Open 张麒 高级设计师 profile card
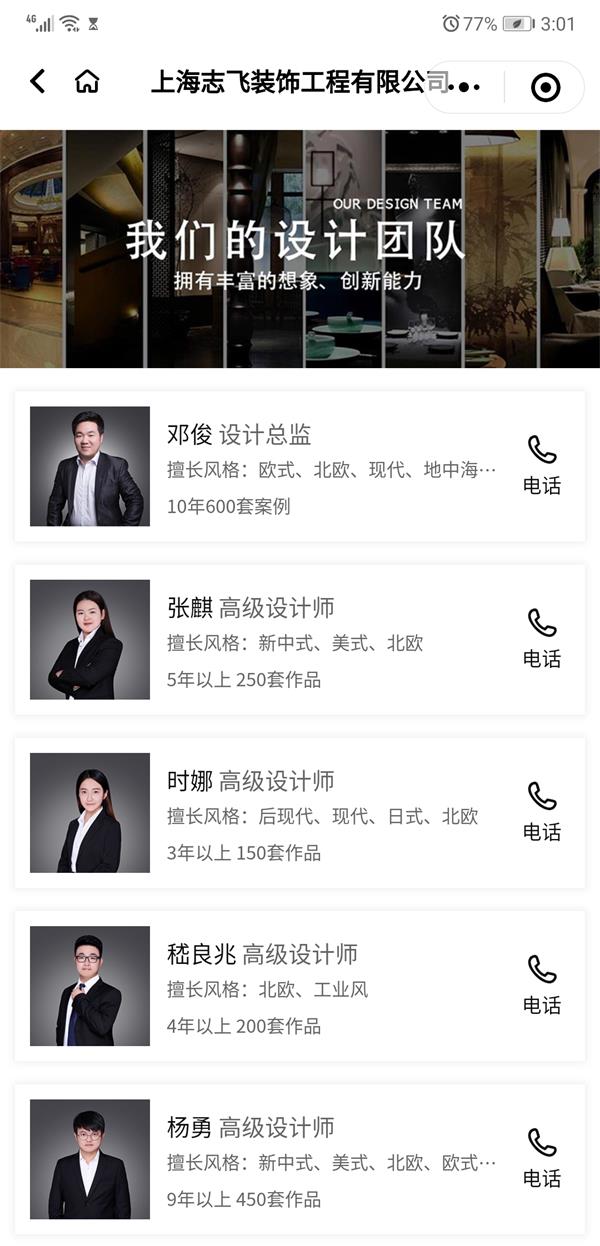This screenshot has width=600, height=1246. 300,639
